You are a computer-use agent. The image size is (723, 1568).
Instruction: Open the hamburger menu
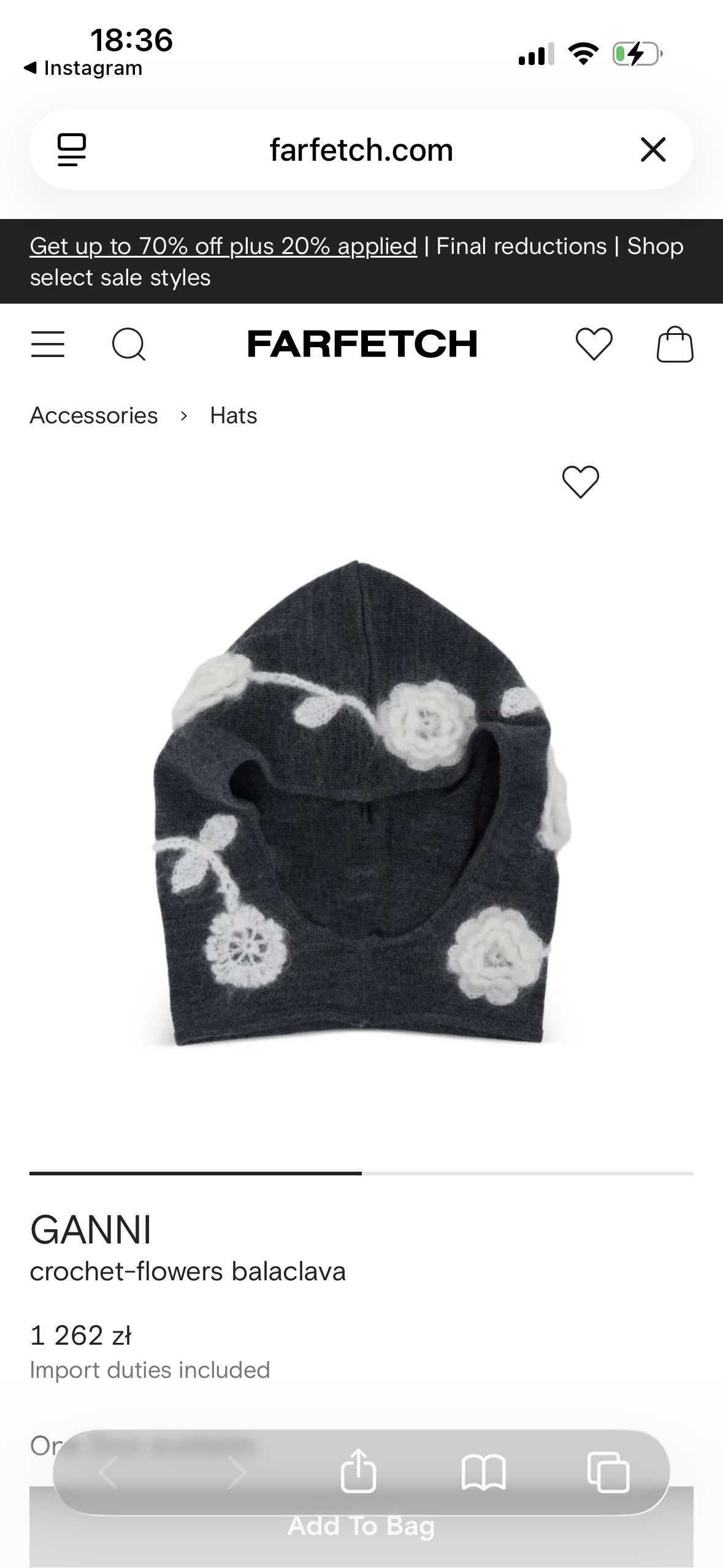click(x=48, y=344)
